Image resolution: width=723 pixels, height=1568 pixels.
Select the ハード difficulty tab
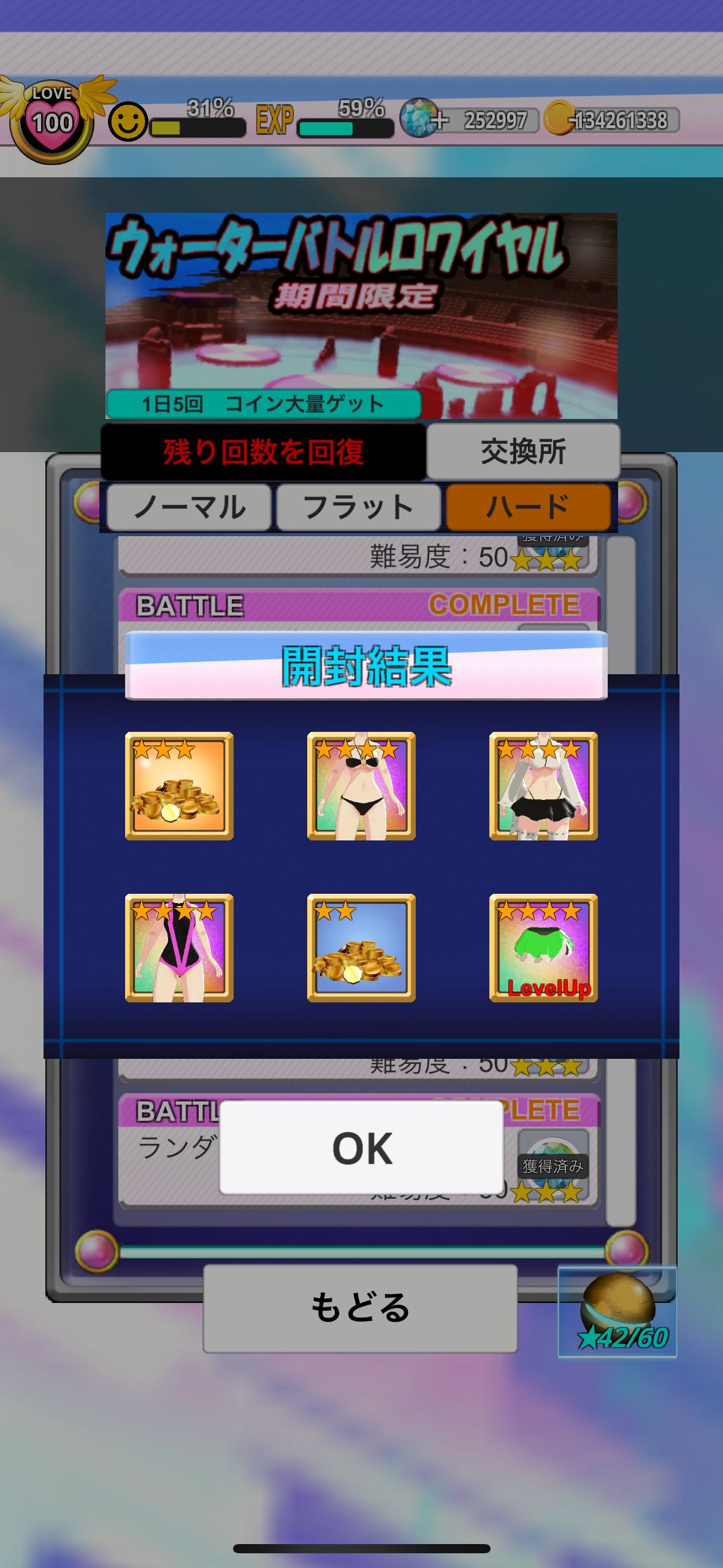528,507
